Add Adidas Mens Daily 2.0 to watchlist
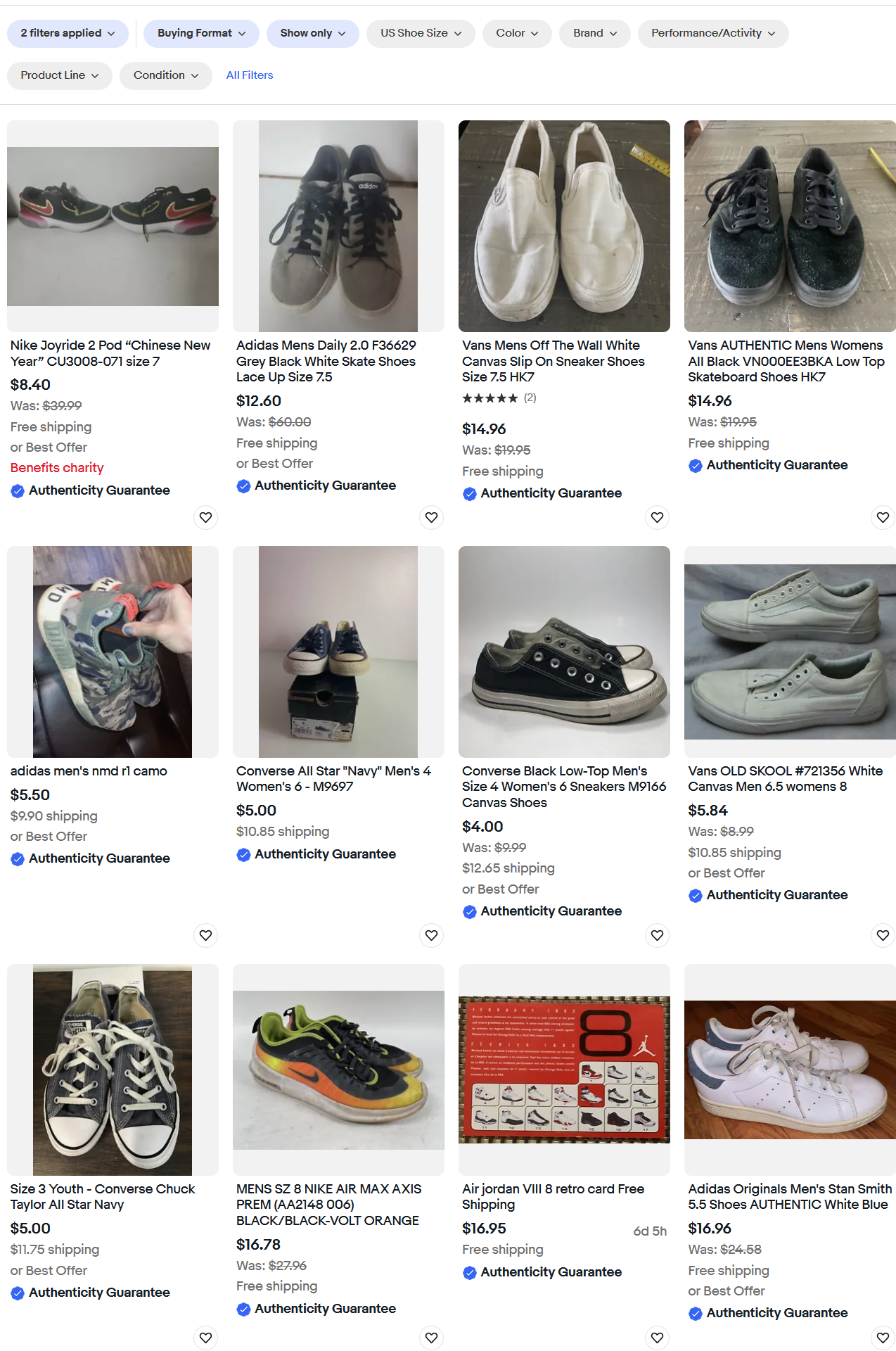 coord(431,517)
